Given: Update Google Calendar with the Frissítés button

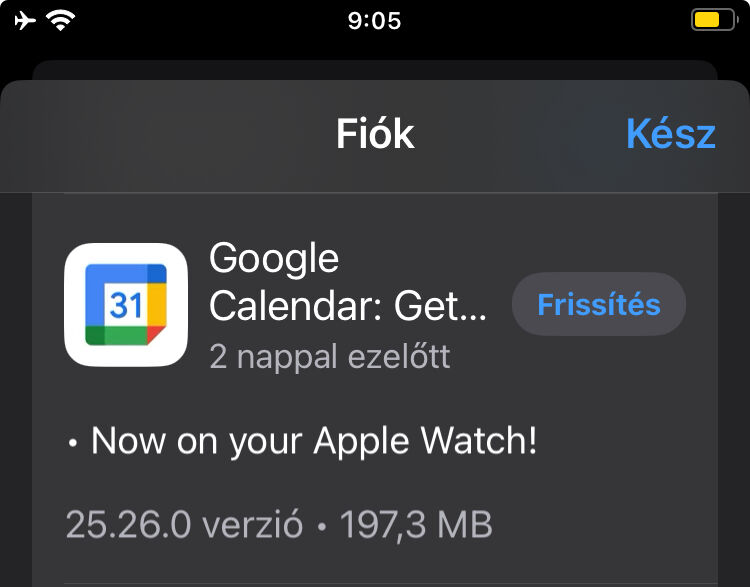Looking at the screenshot, I should pos(598,304).
